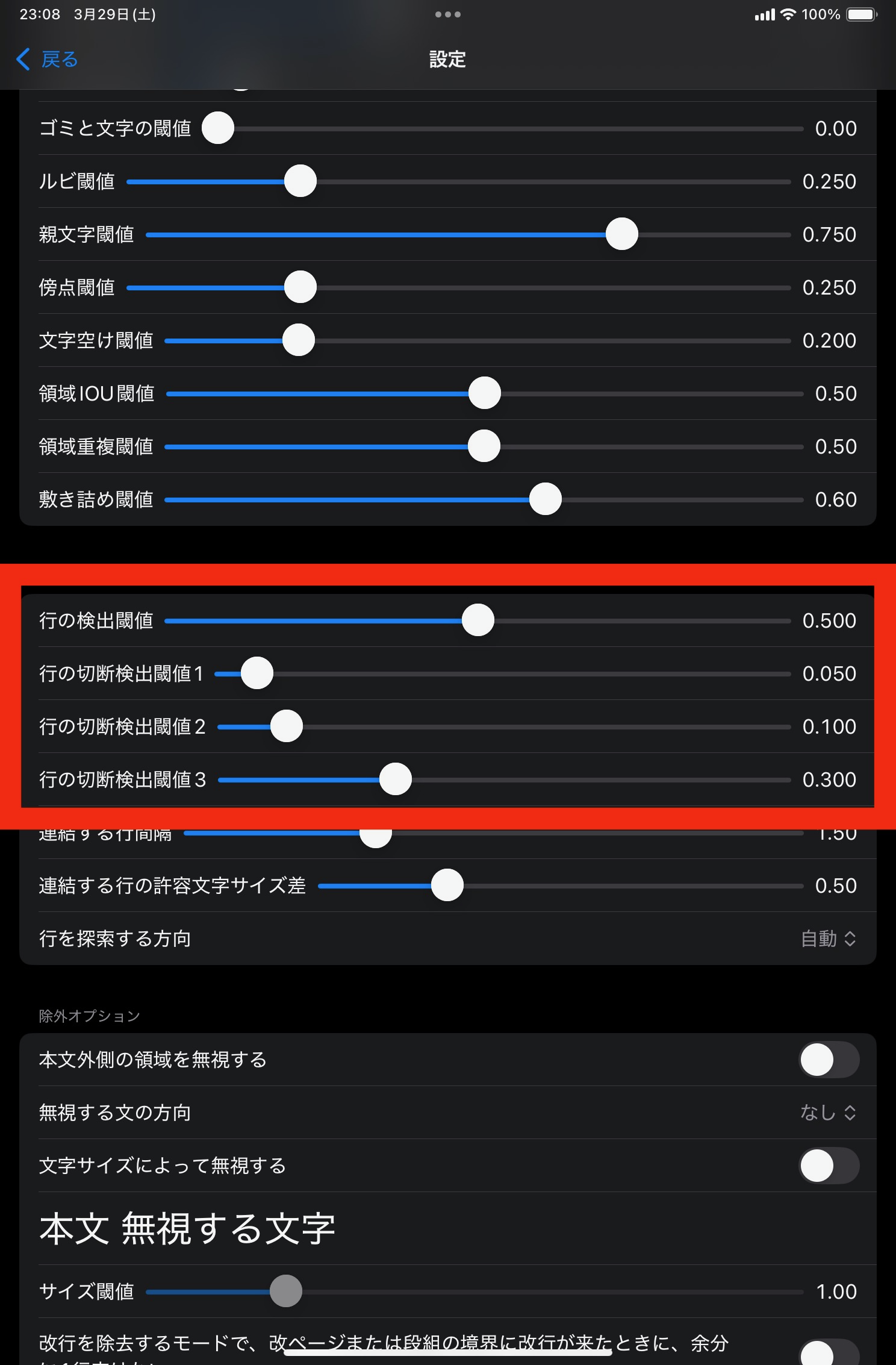Tap the 領域IOU閾値 slider
The height and width of the screenshot is (1365, 896).
coord(485,393)
